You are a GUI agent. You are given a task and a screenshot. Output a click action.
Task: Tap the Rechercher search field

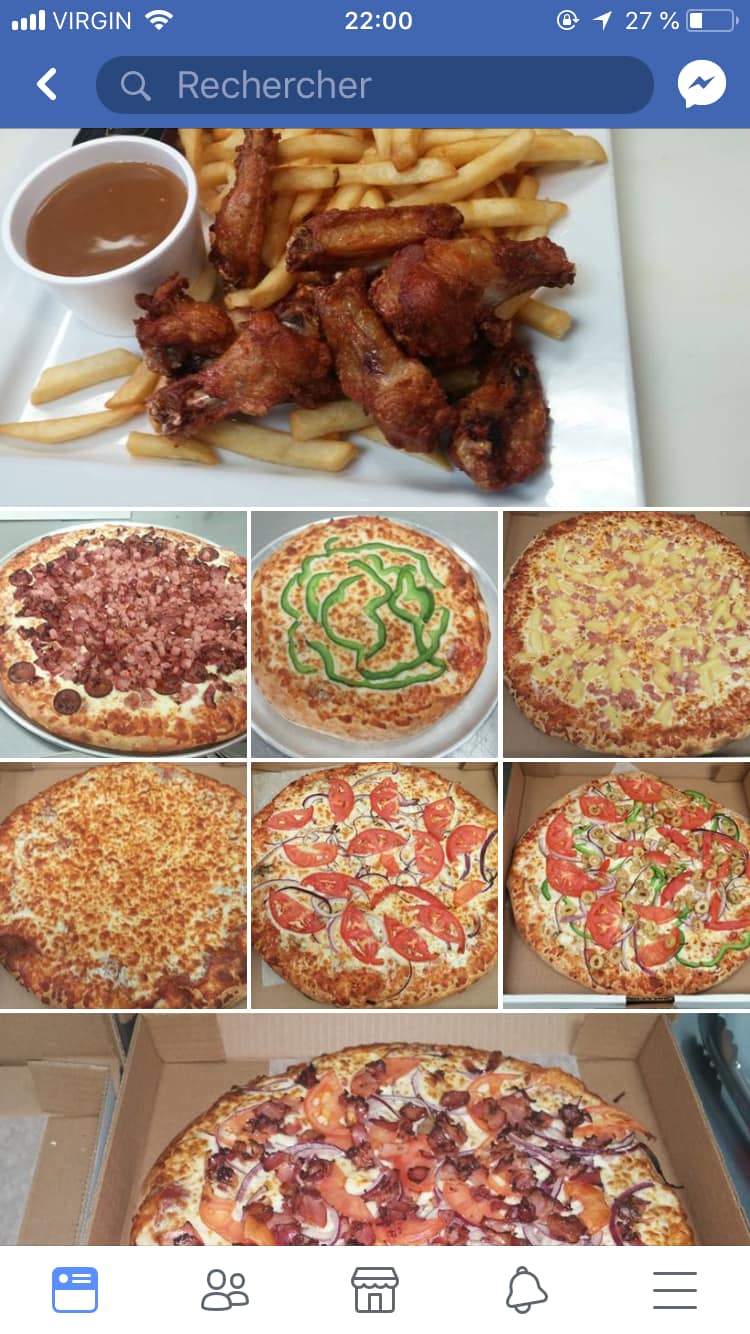375,85
